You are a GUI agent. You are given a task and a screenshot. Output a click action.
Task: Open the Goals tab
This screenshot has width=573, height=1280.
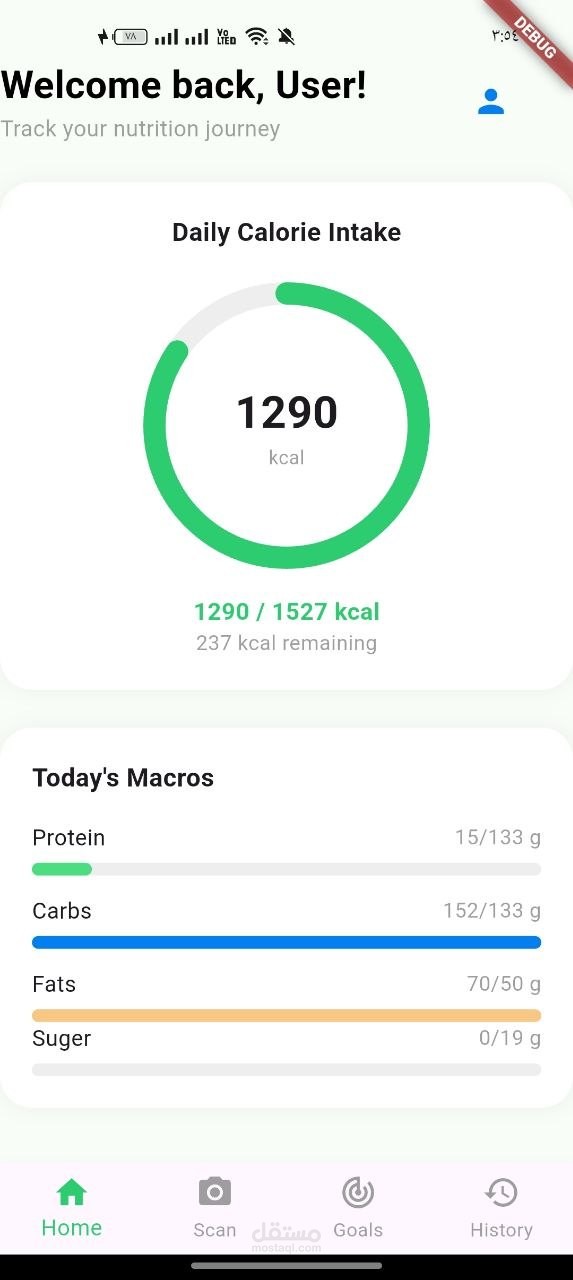click(358, 1208)
